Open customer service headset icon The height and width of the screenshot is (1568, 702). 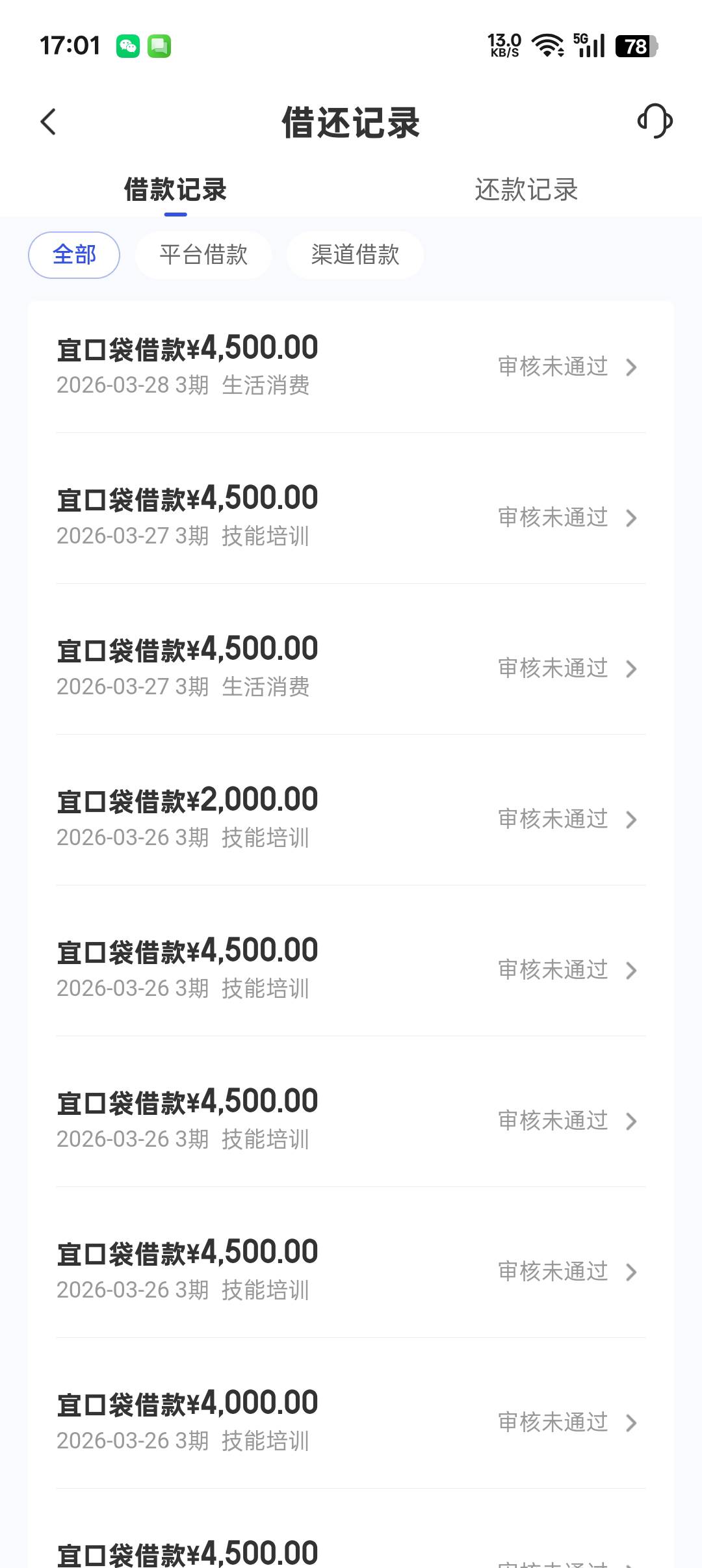coord(655,121)
